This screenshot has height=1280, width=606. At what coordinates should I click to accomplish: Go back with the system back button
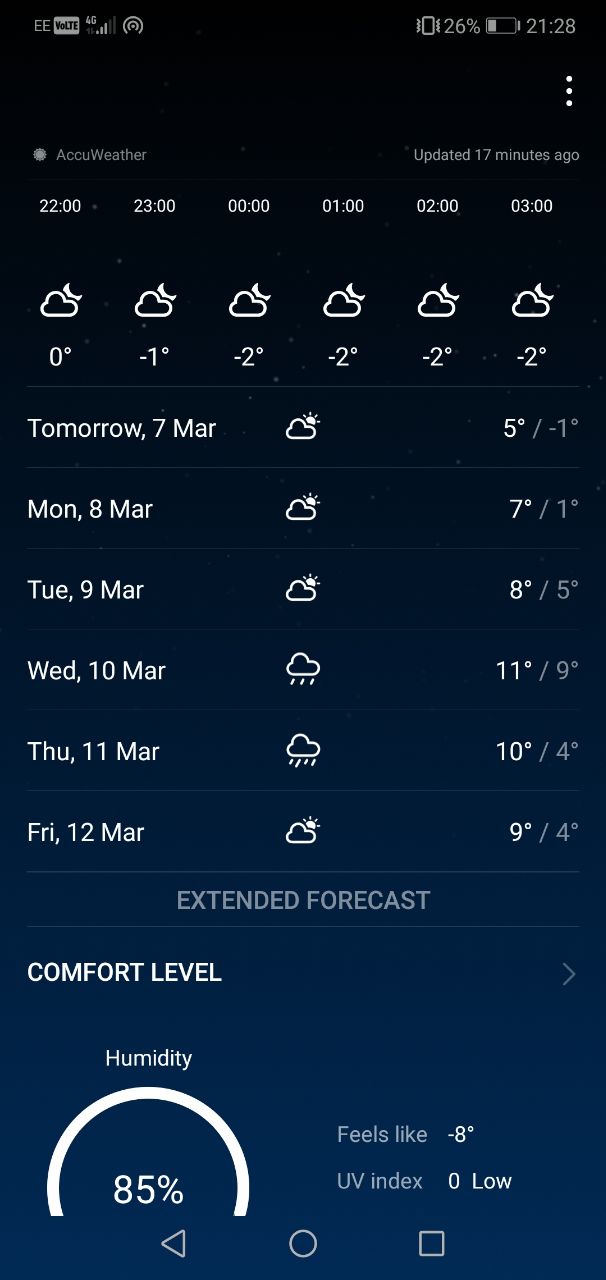point(173,1243)
